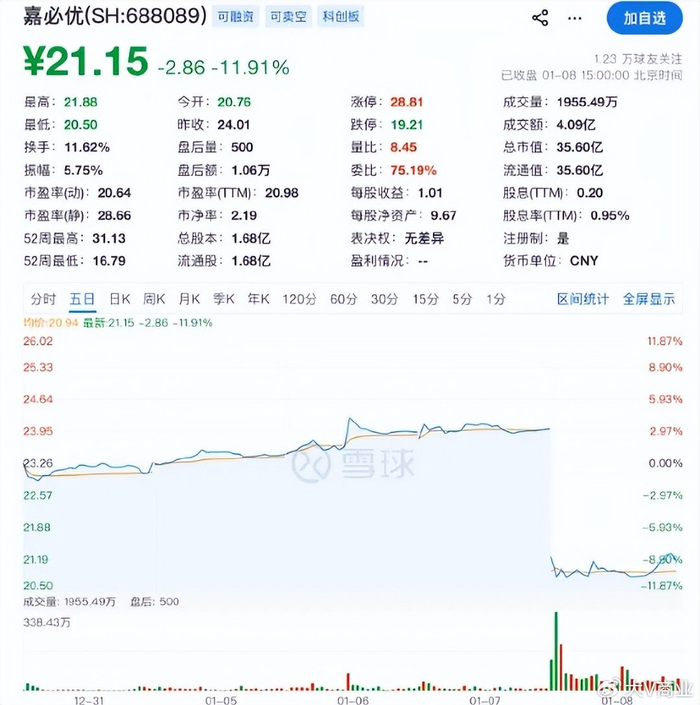View the 月K chart

189,299
